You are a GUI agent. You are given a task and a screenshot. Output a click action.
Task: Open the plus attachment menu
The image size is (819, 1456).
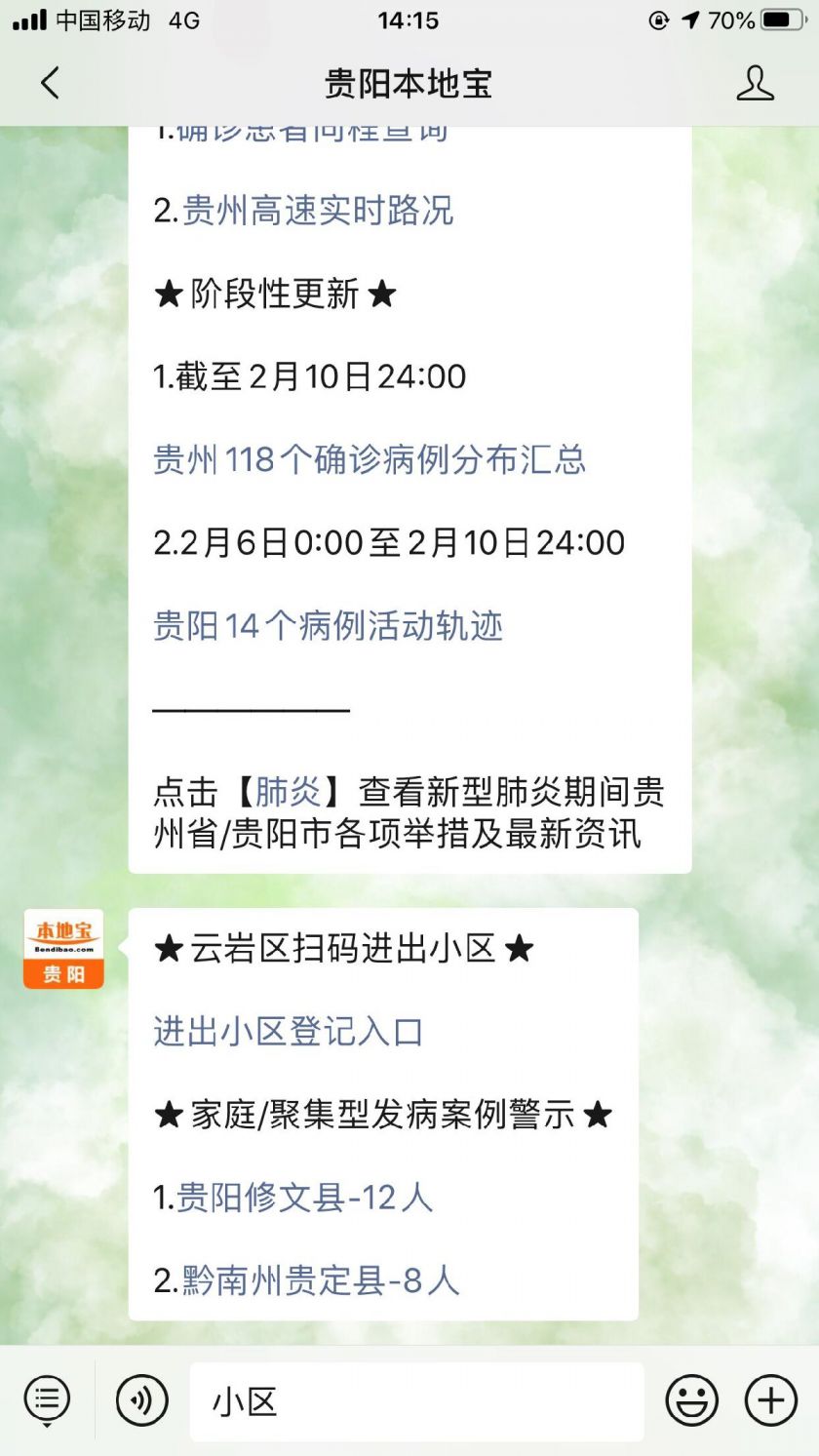[x=771, y=1401]
